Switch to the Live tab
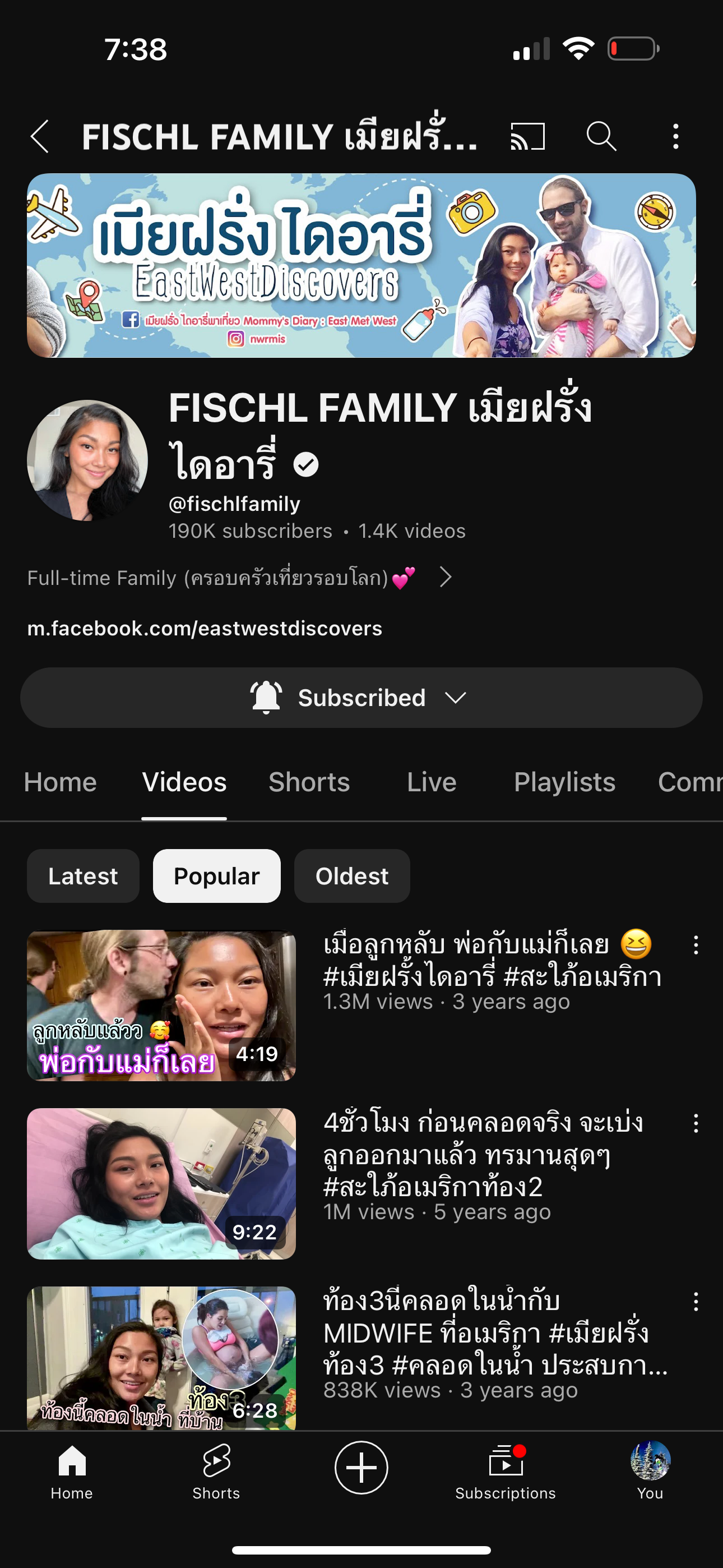 (432, 782)
